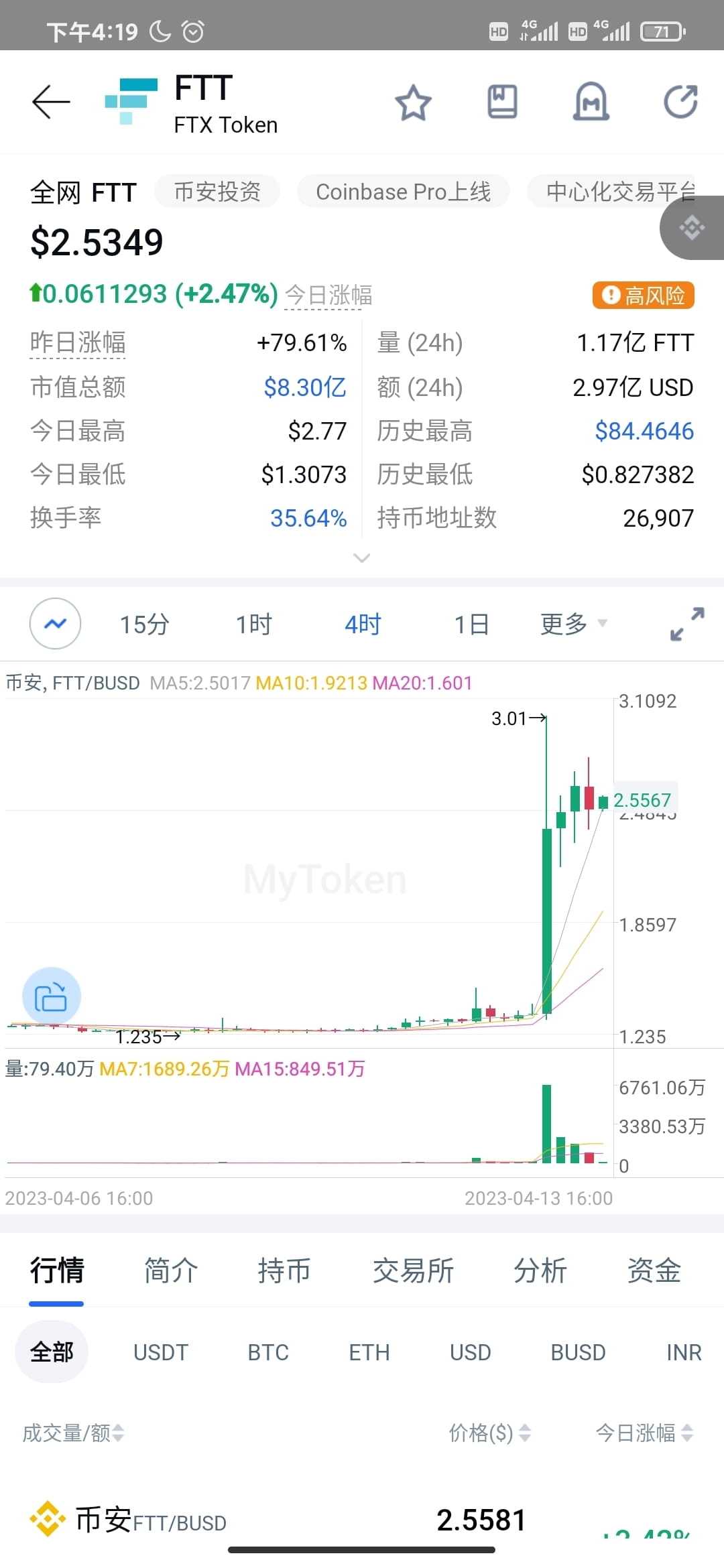724x1568 pixels.
Task: Switch chart to line mode via curve icon
Action: click(56, 623)
